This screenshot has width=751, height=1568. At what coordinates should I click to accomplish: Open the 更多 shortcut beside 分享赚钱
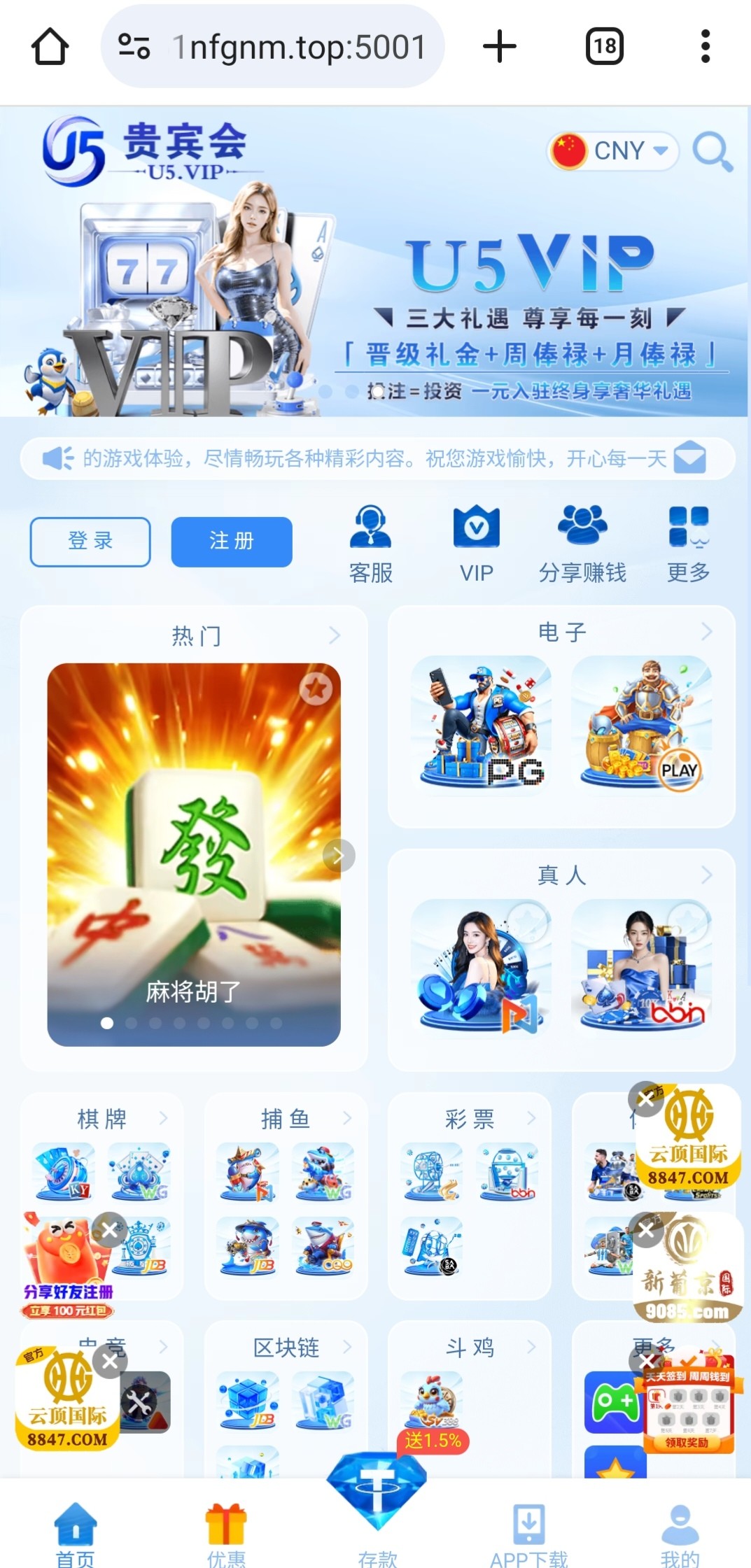(x=689, y=544)
